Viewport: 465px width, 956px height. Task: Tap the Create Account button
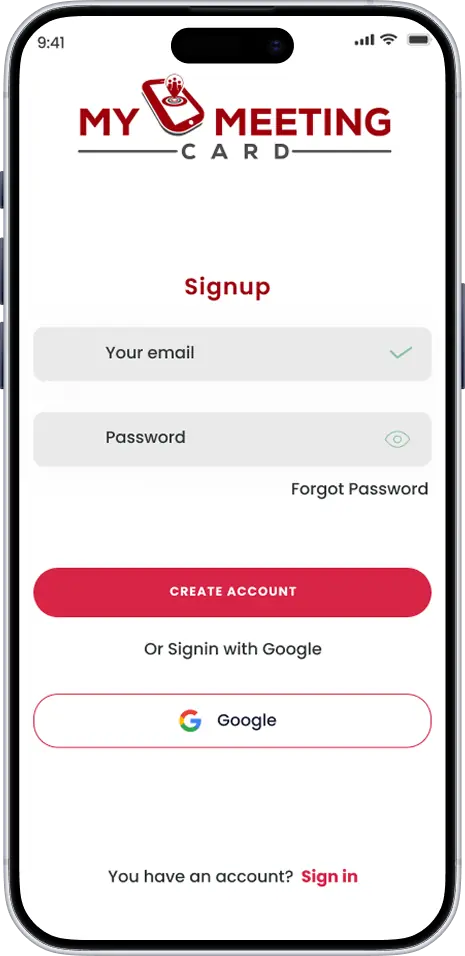(232, 592)
